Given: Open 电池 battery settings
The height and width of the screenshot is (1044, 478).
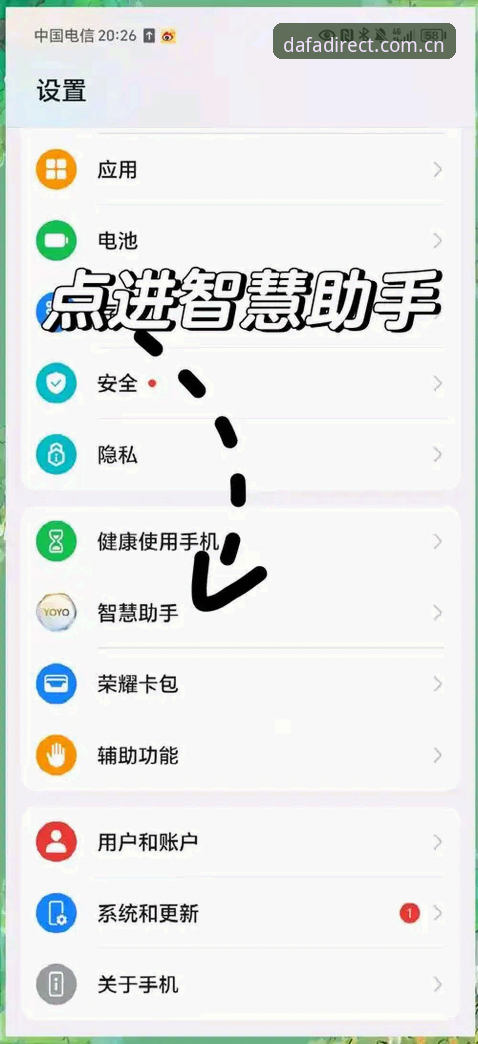Looking at the screenshot, I should (x=240, y=240).
